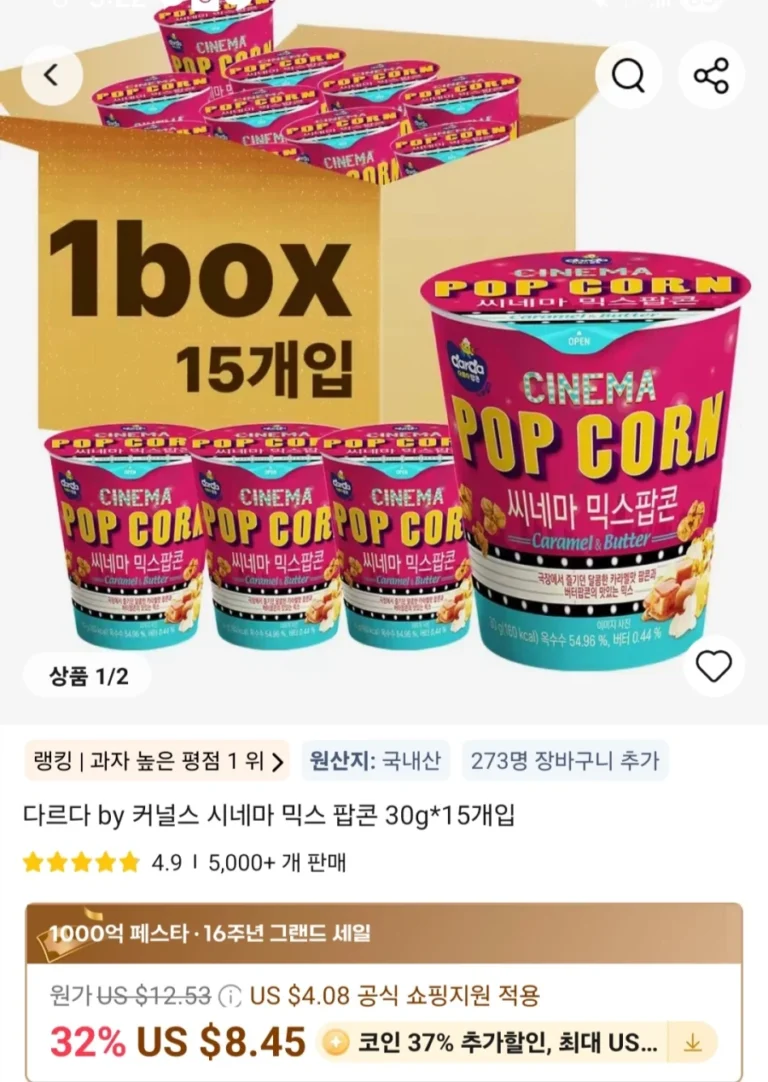Share this popcorn product
Viewport: 768px width, 1082px height.
[x=711, y=75]
